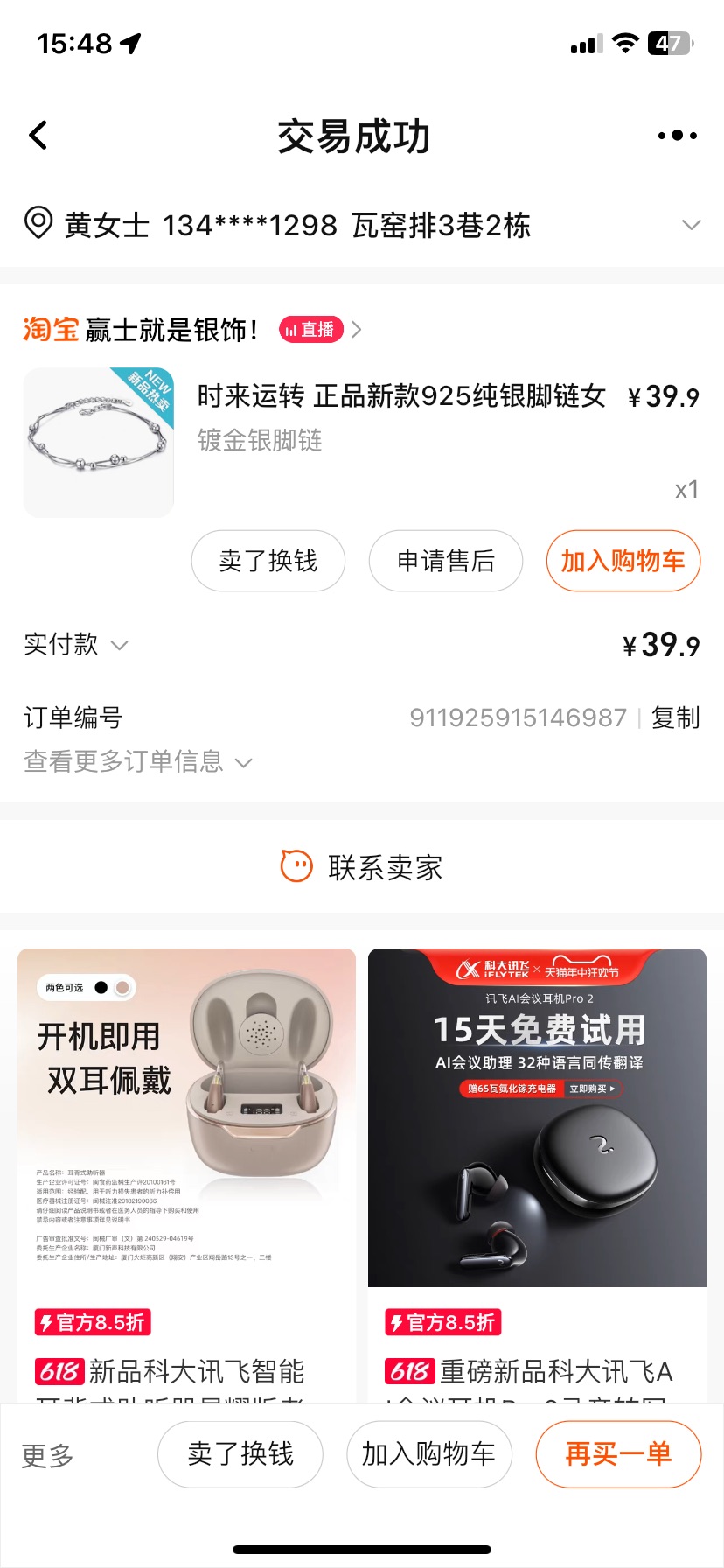
Task: Open 更多 options in the bottom bar
Action: (47, 1455)
